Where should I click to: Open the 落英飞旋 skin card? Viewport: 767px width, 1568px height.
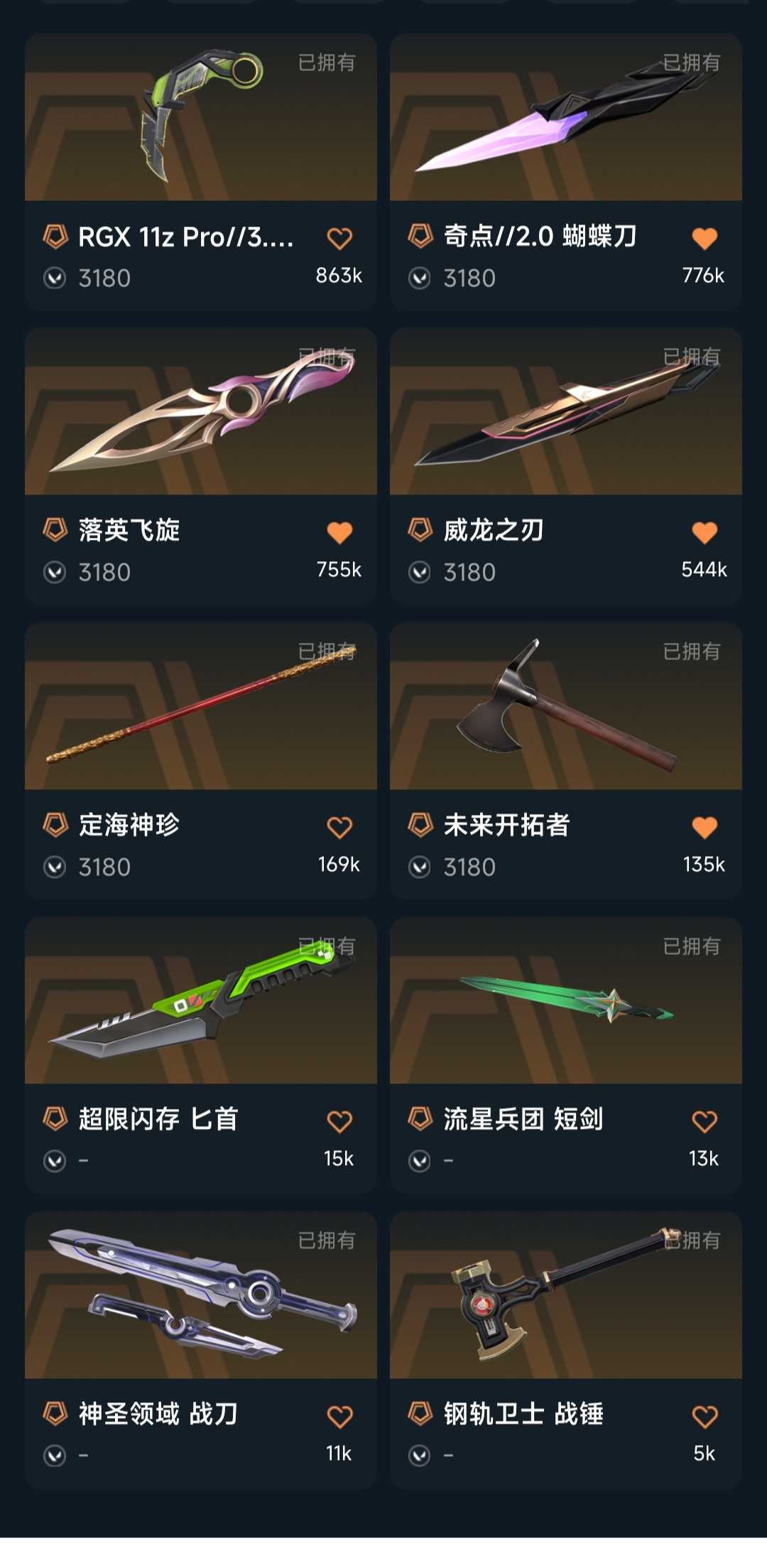[x=200, y=465]
